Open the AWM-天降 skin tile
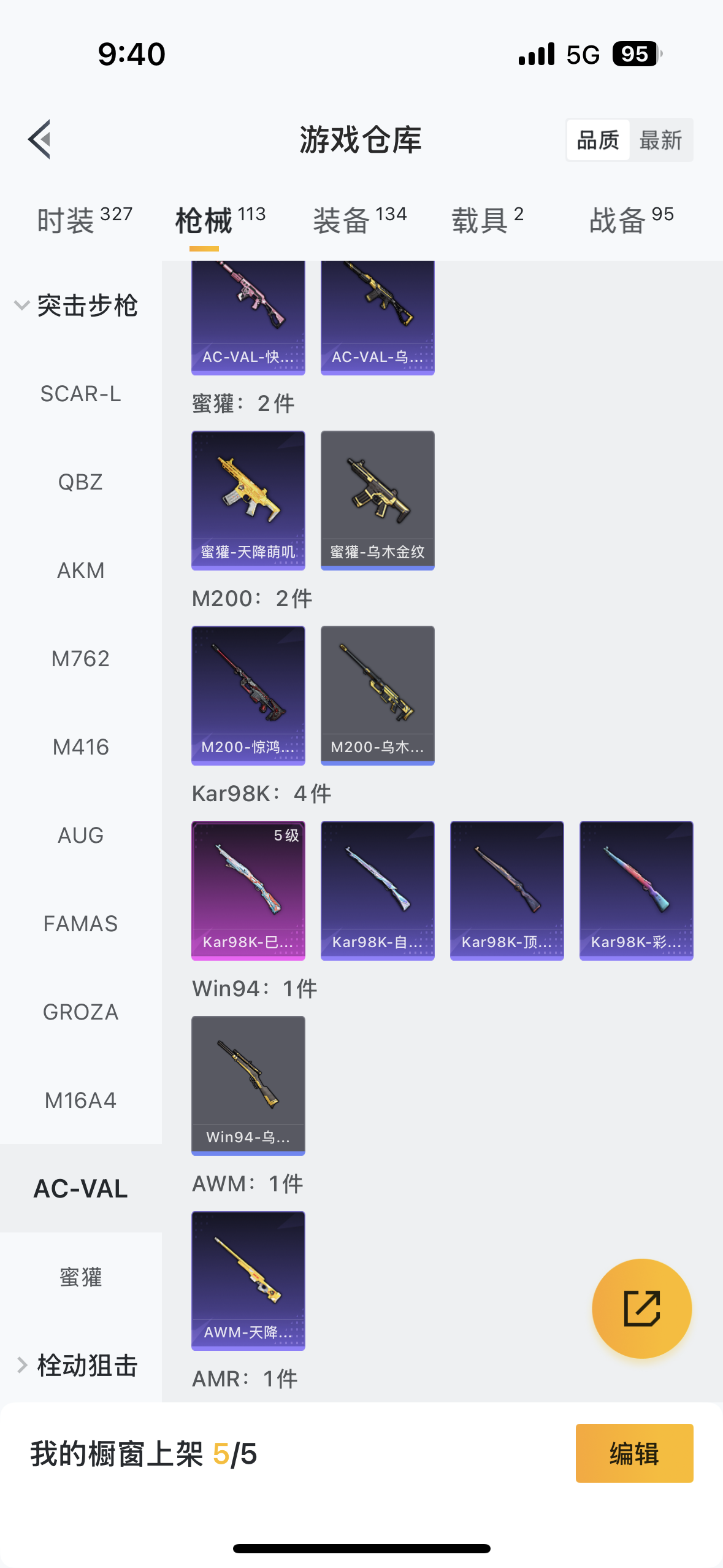 point(248,1280)
